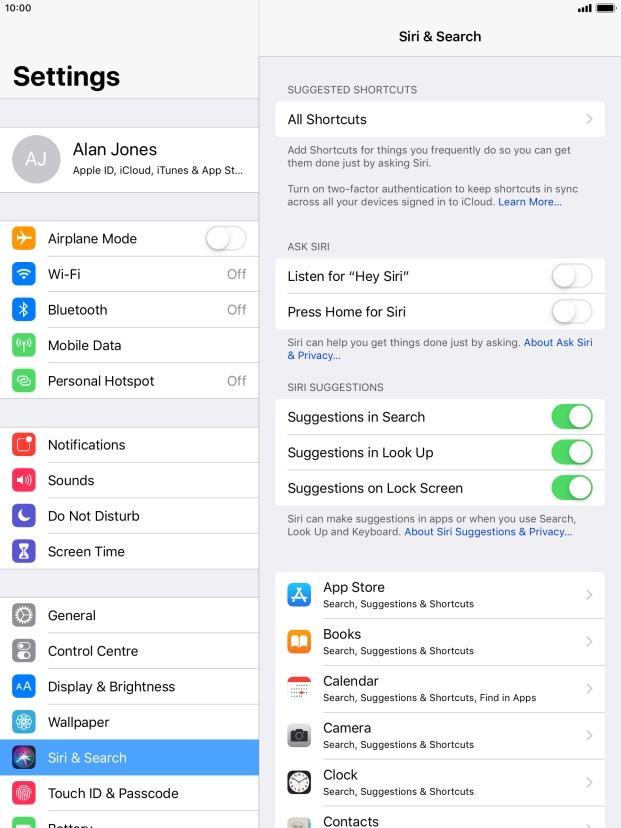Disable Suggestions in Search
This screenshot has width=621, height=828.
(x=571, y=417)
